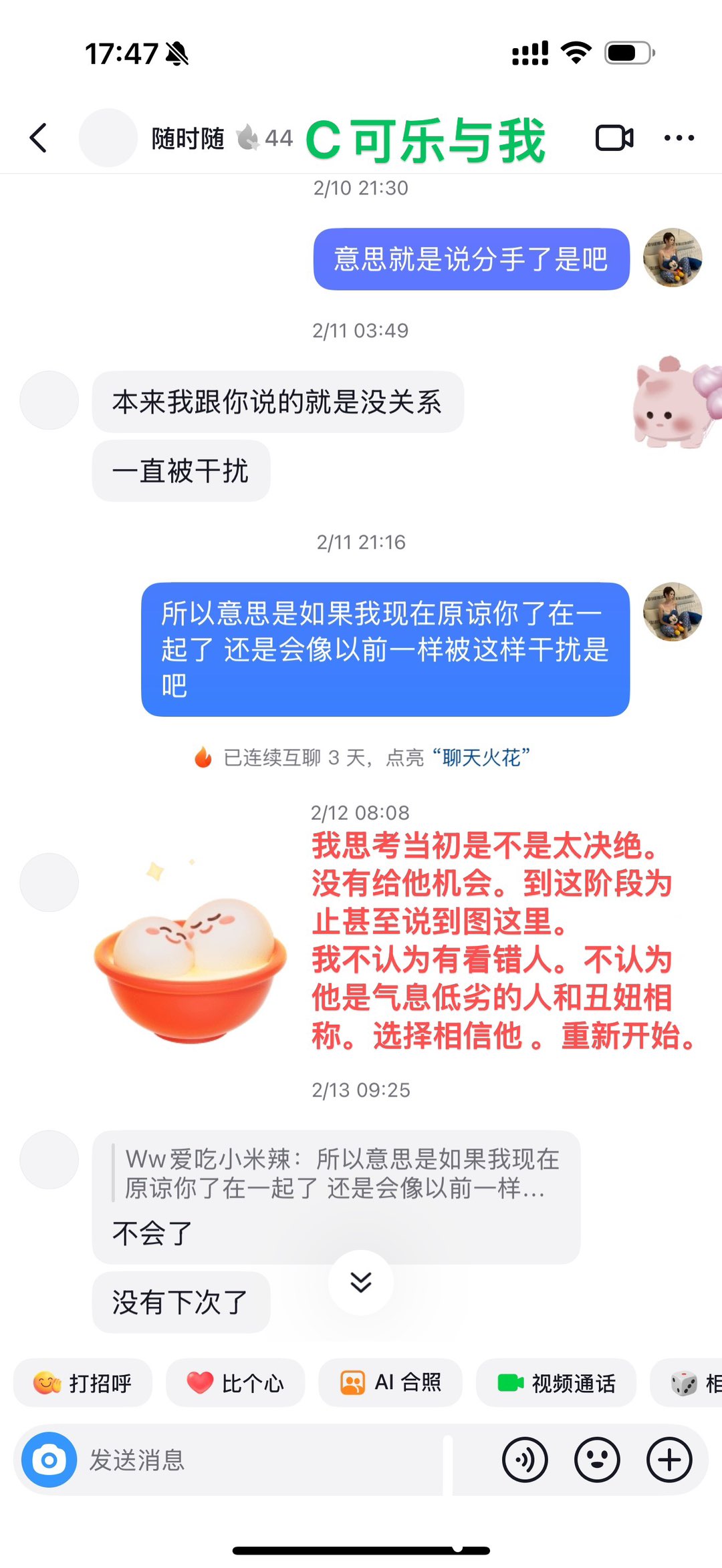722x1568 pixels.
Task: Open contact avatar in the header
Action: [x=108, y=138]
